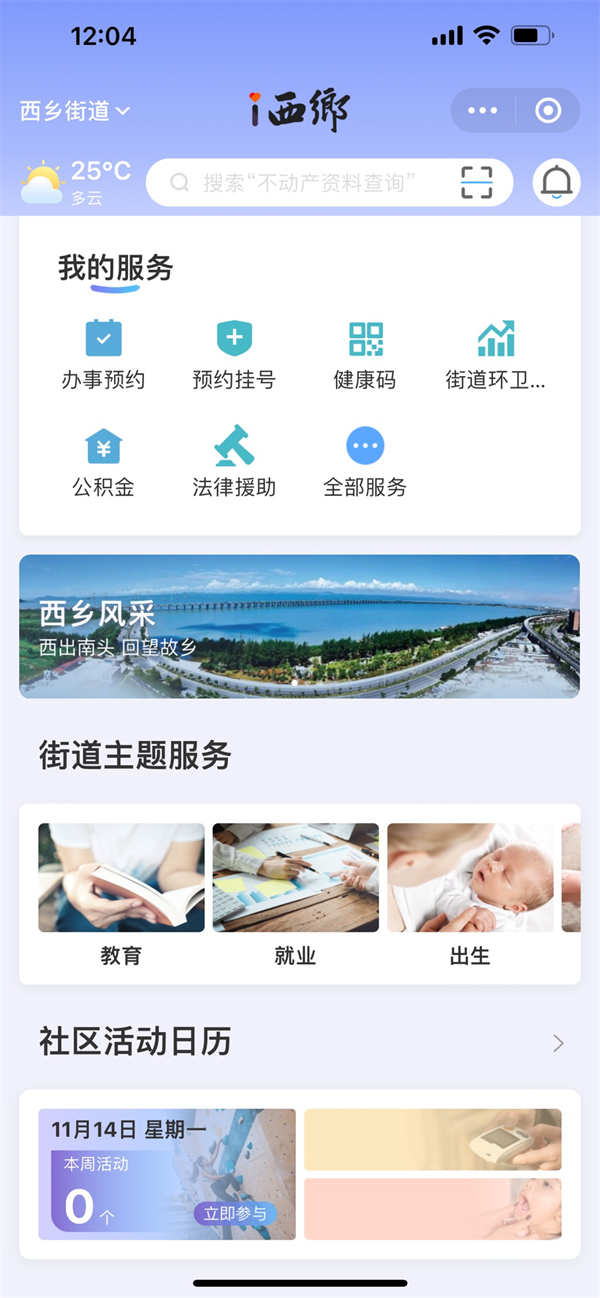Open 街道环卫 service
Screen dimensions: 600x1298
click(x=496, y=355)
